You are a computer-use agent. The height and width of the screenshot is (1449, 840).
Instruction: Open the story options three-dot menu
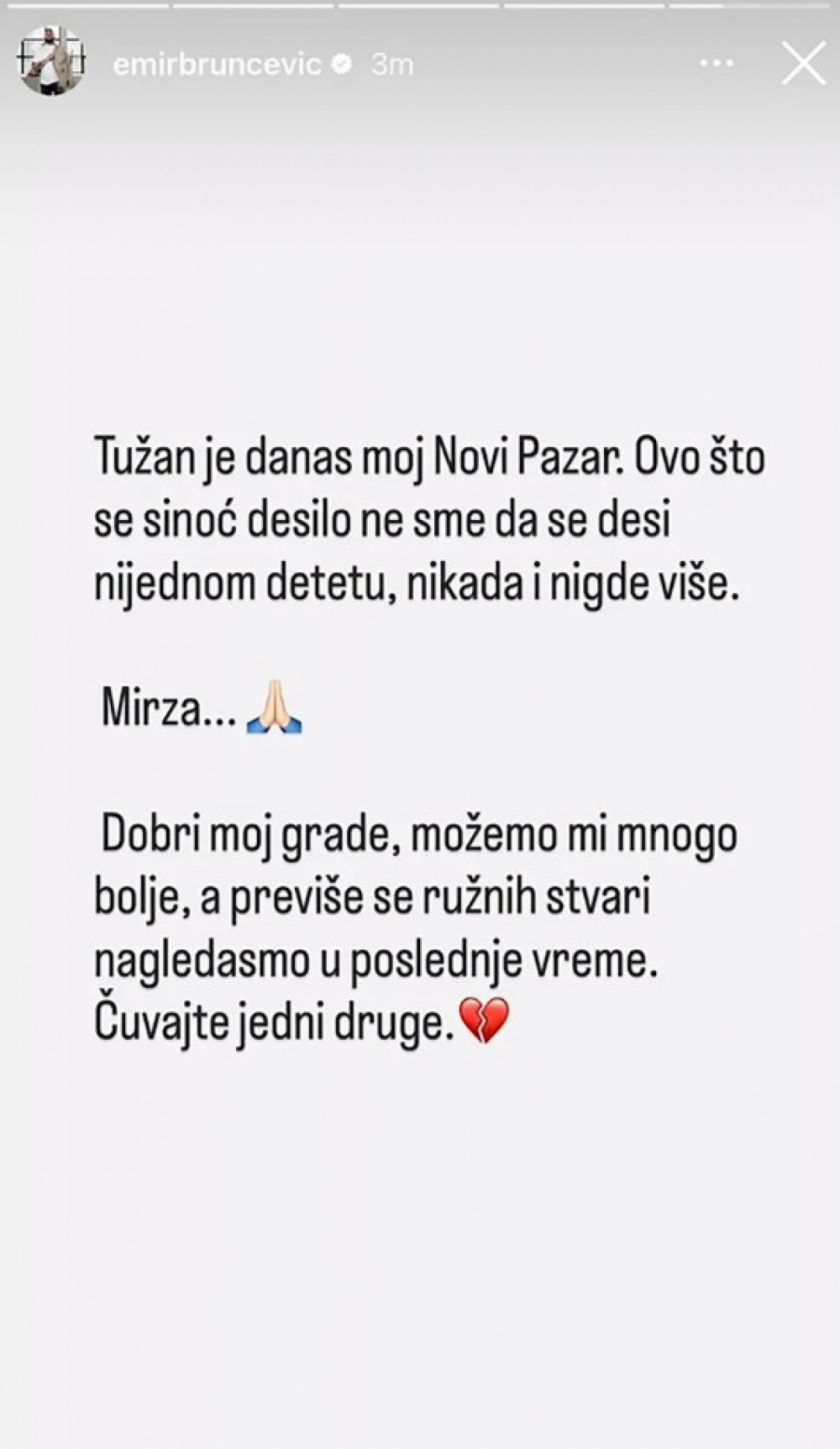click(717, 63)
